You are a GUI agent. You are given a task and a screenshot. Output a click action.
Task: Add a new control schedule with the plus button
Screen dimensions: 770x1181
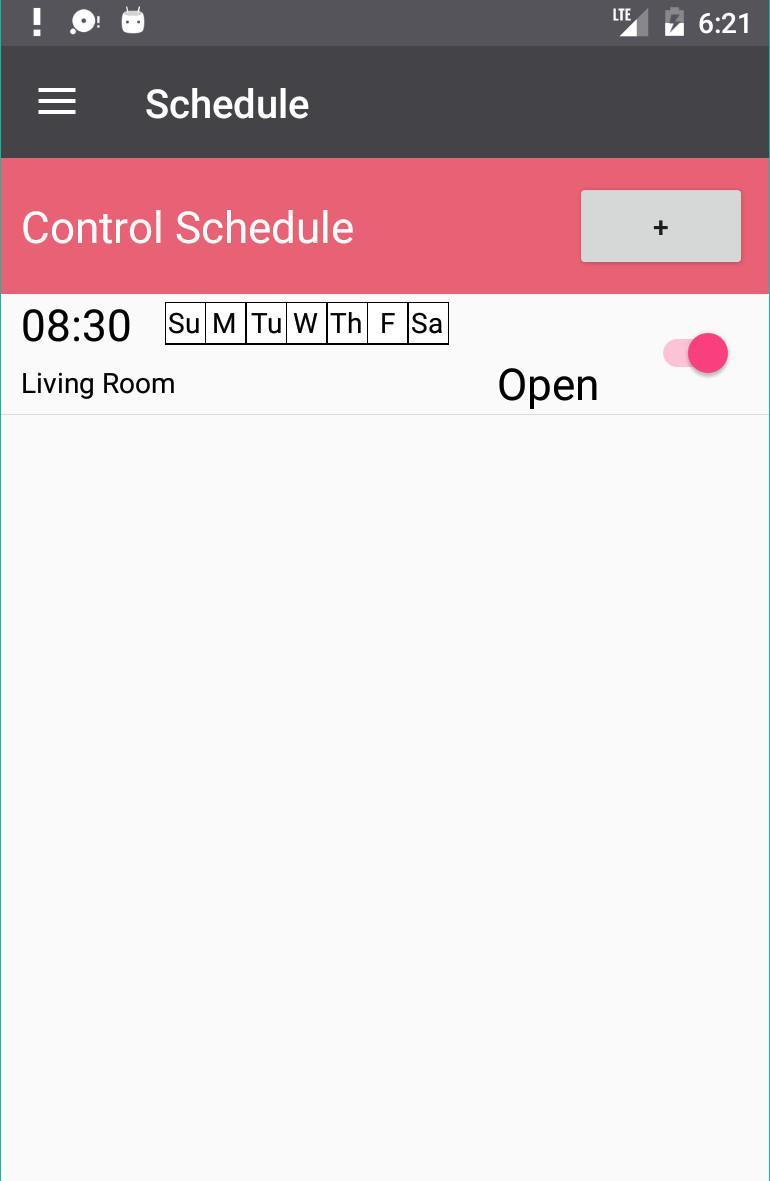click(x=660, y=227)
